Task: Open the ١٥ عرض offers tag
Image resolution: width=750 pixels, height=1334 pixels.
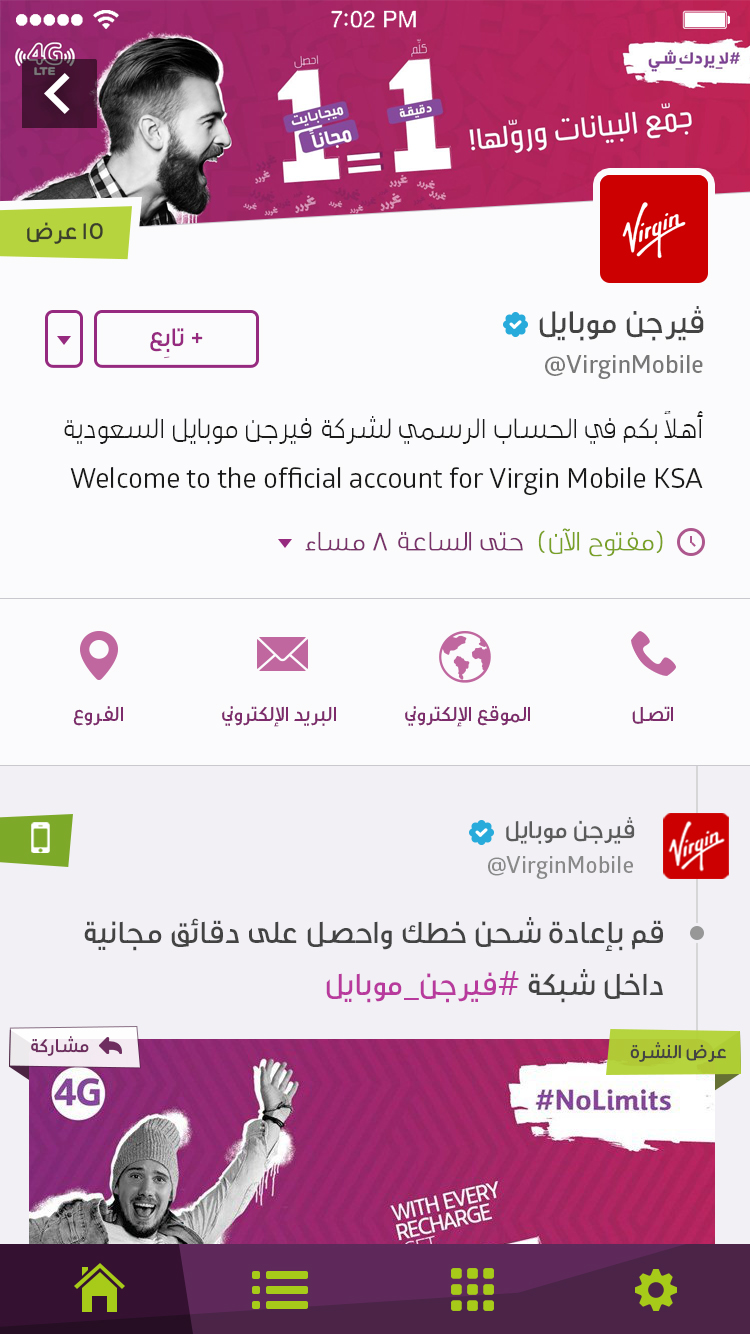Action: tap(66, 232)
